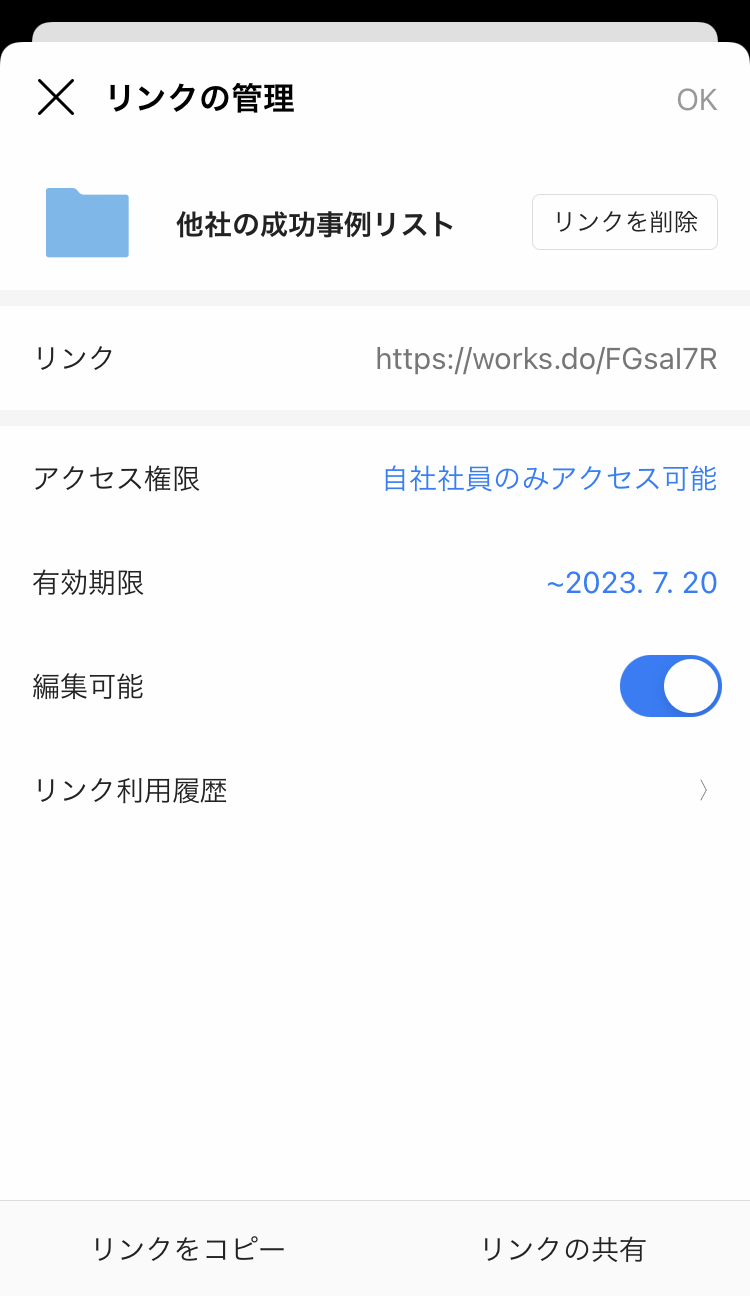This screenshot has width=750, height=1296.
Task: Open リンク利用履歴 usage history
Action: click(x=374, y=791)
